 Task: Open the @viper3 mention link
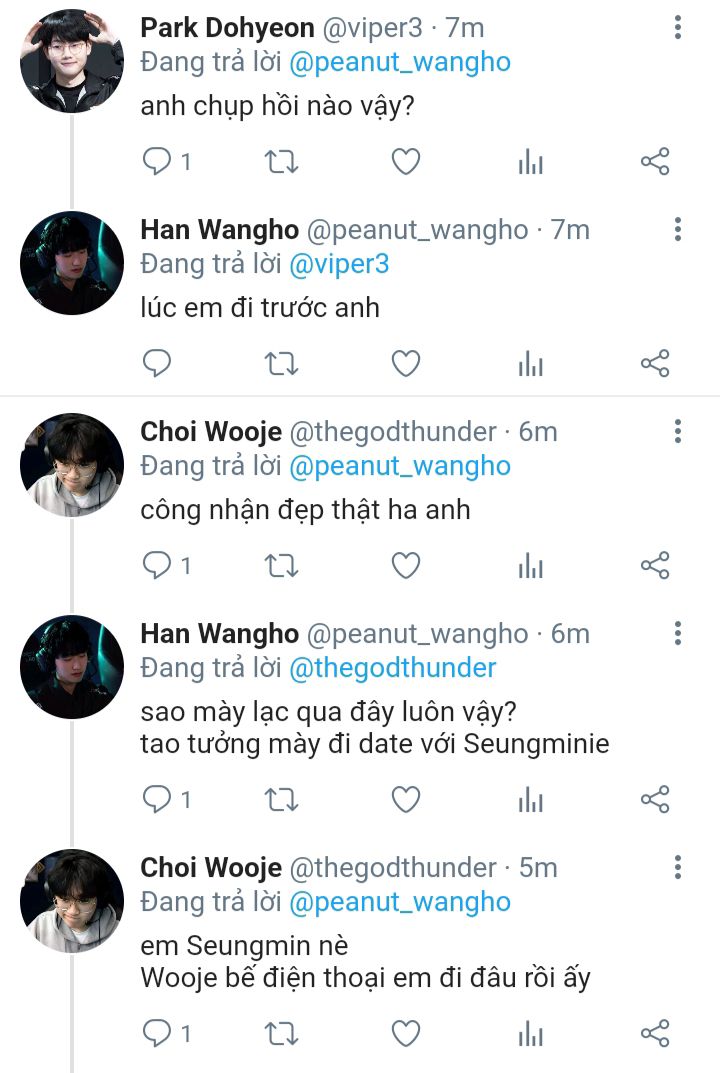339,264
